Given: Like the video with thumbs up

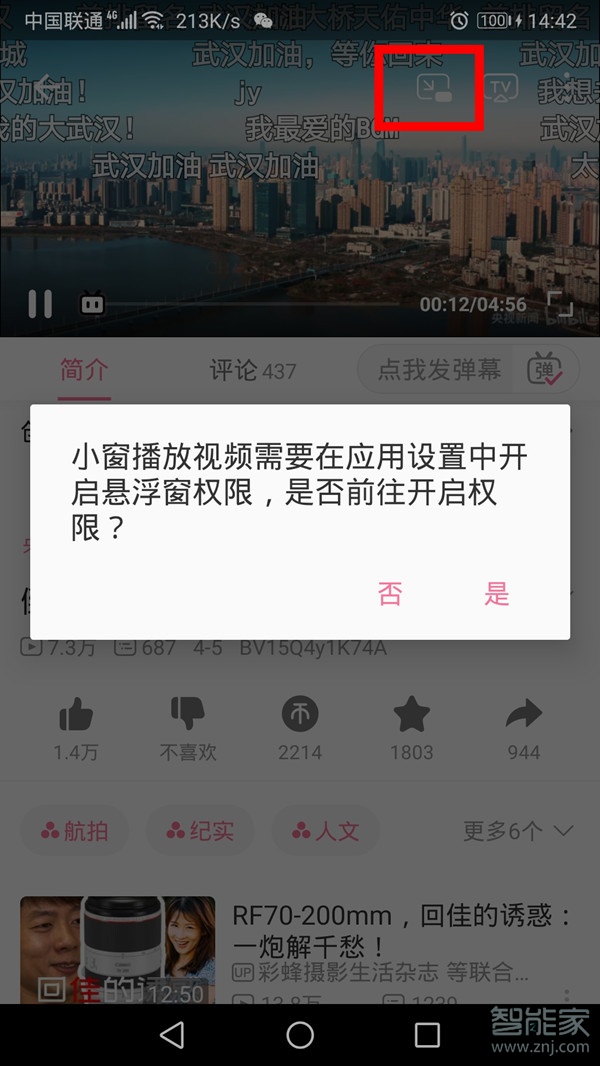Looking at the screenshot, I should point(76,727).
